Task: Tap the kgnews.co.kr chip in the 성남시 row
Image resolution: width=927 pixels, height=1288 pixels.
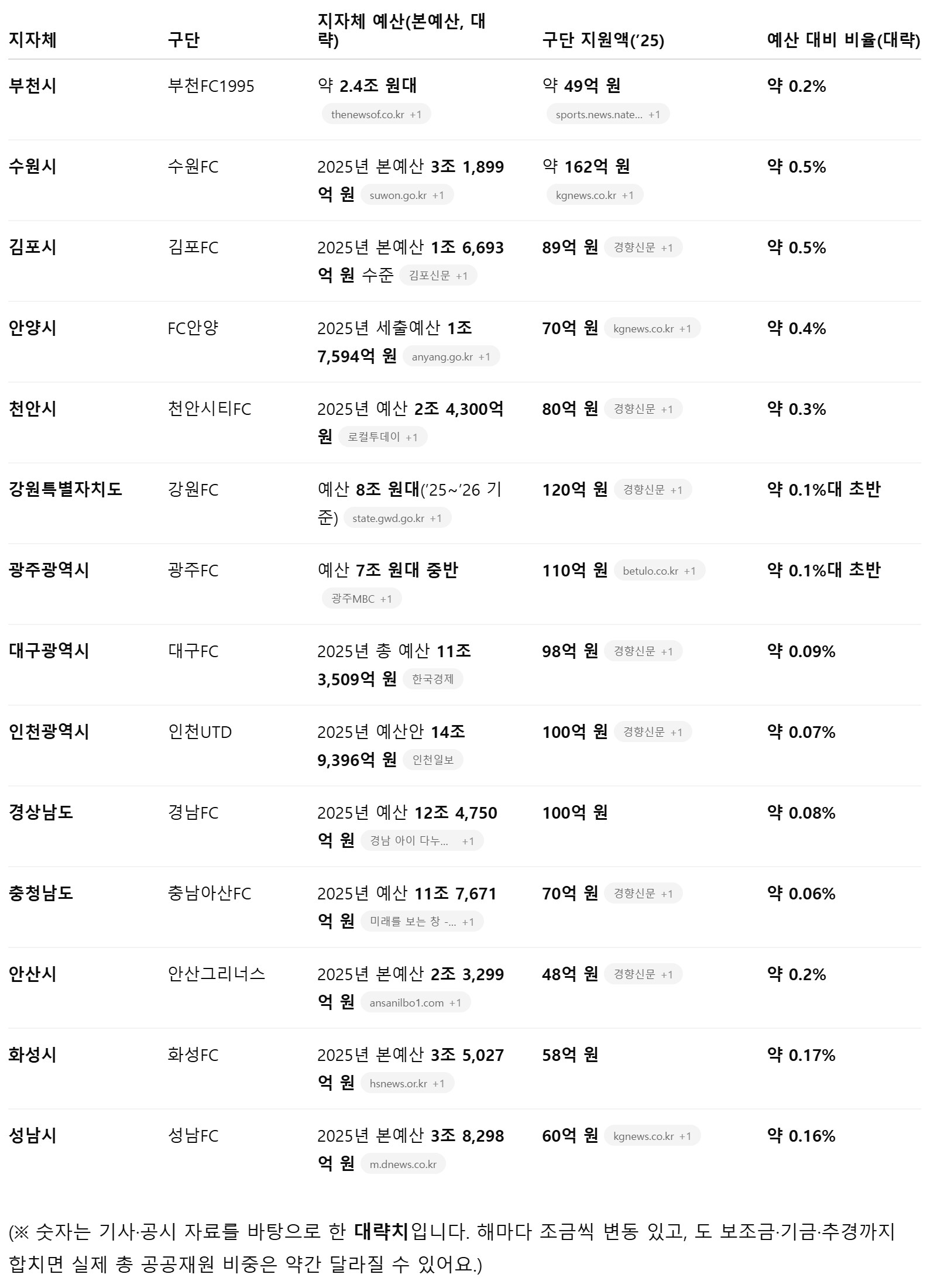Action: pos(653,1136)
